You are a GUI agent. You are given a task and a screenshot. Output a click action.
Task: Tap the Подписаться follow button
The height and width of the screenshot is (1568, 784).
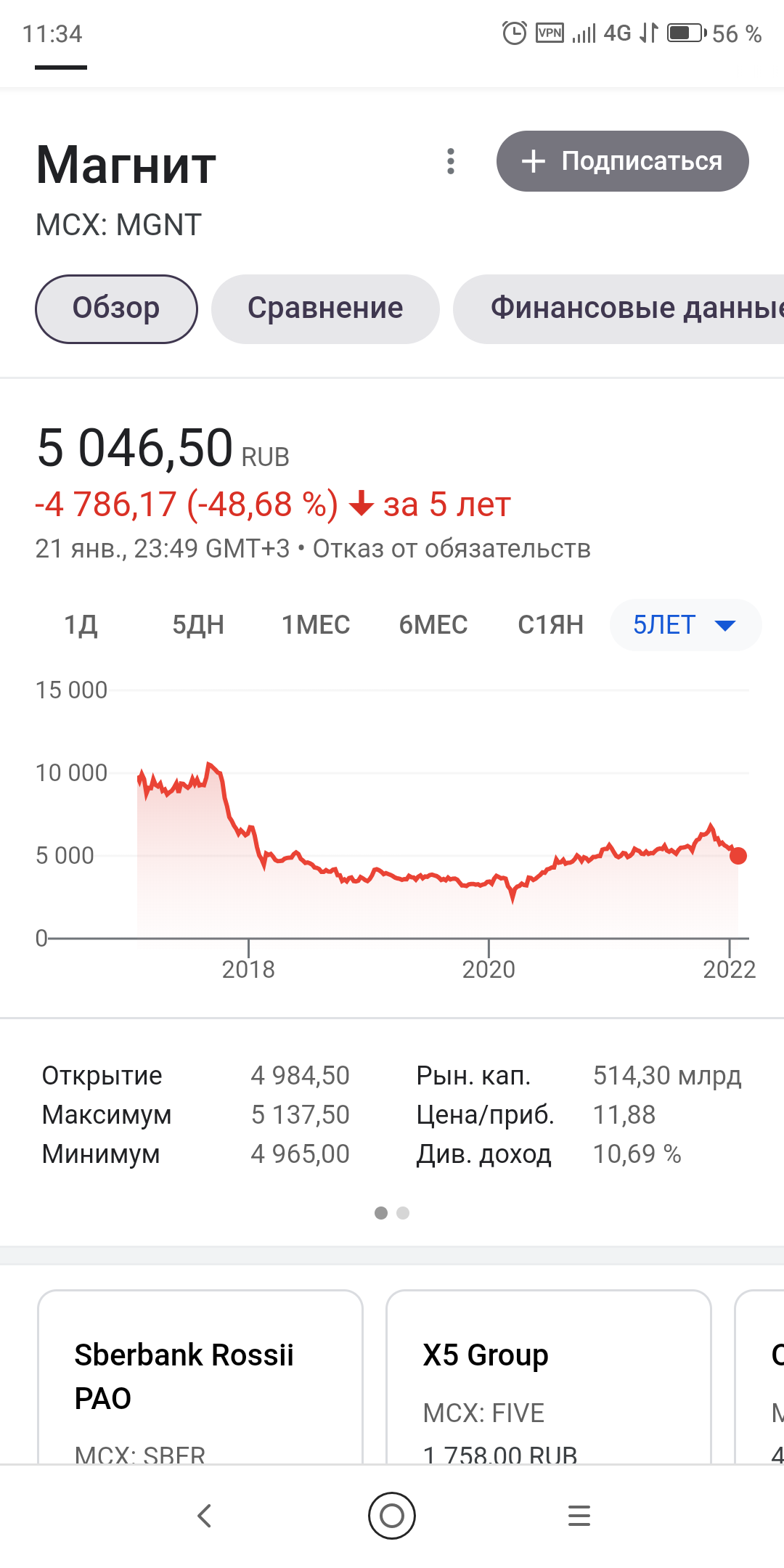pyautogui.click(x=622, y=161)
